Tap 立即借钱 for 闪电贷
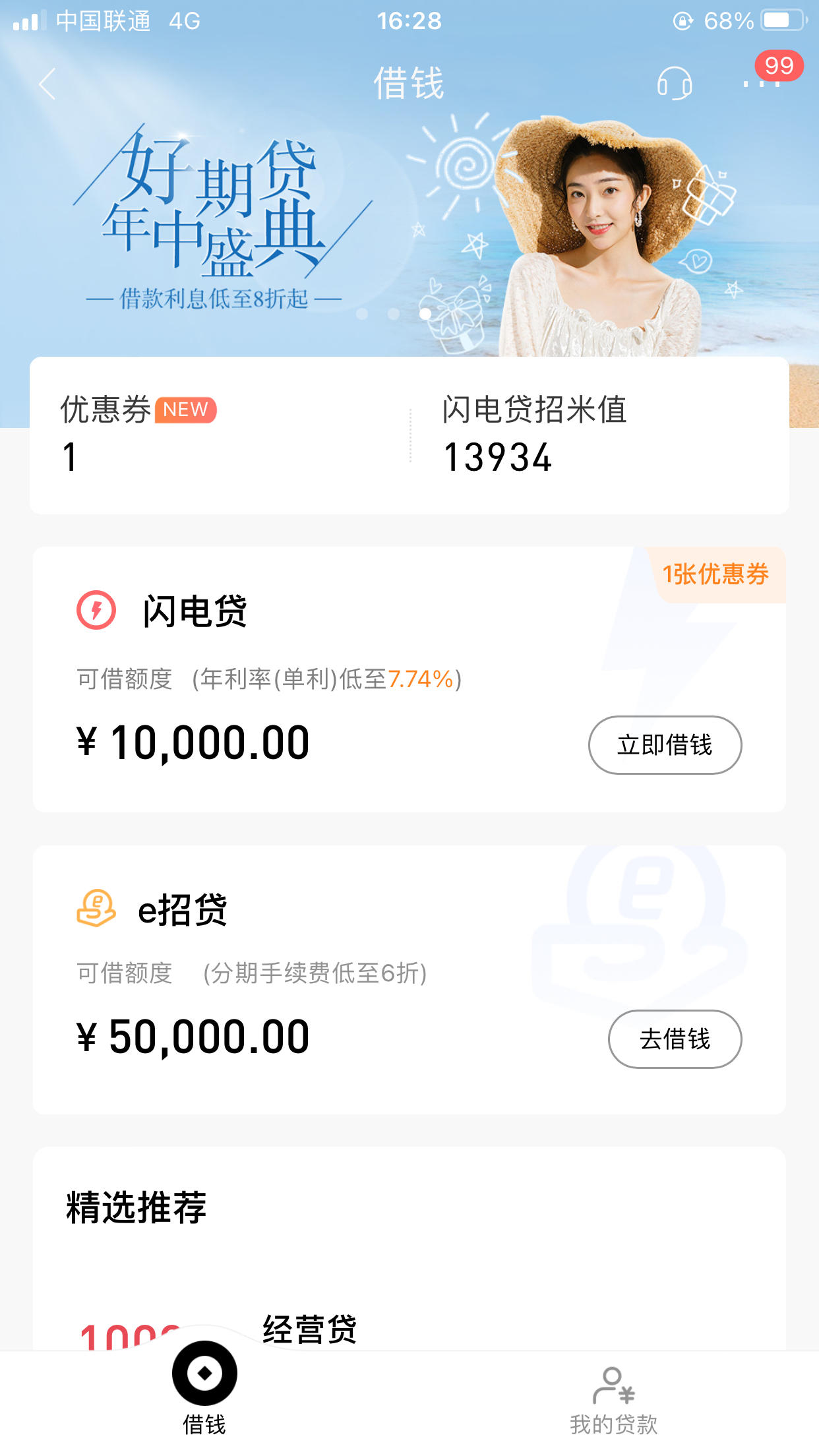 665,745
